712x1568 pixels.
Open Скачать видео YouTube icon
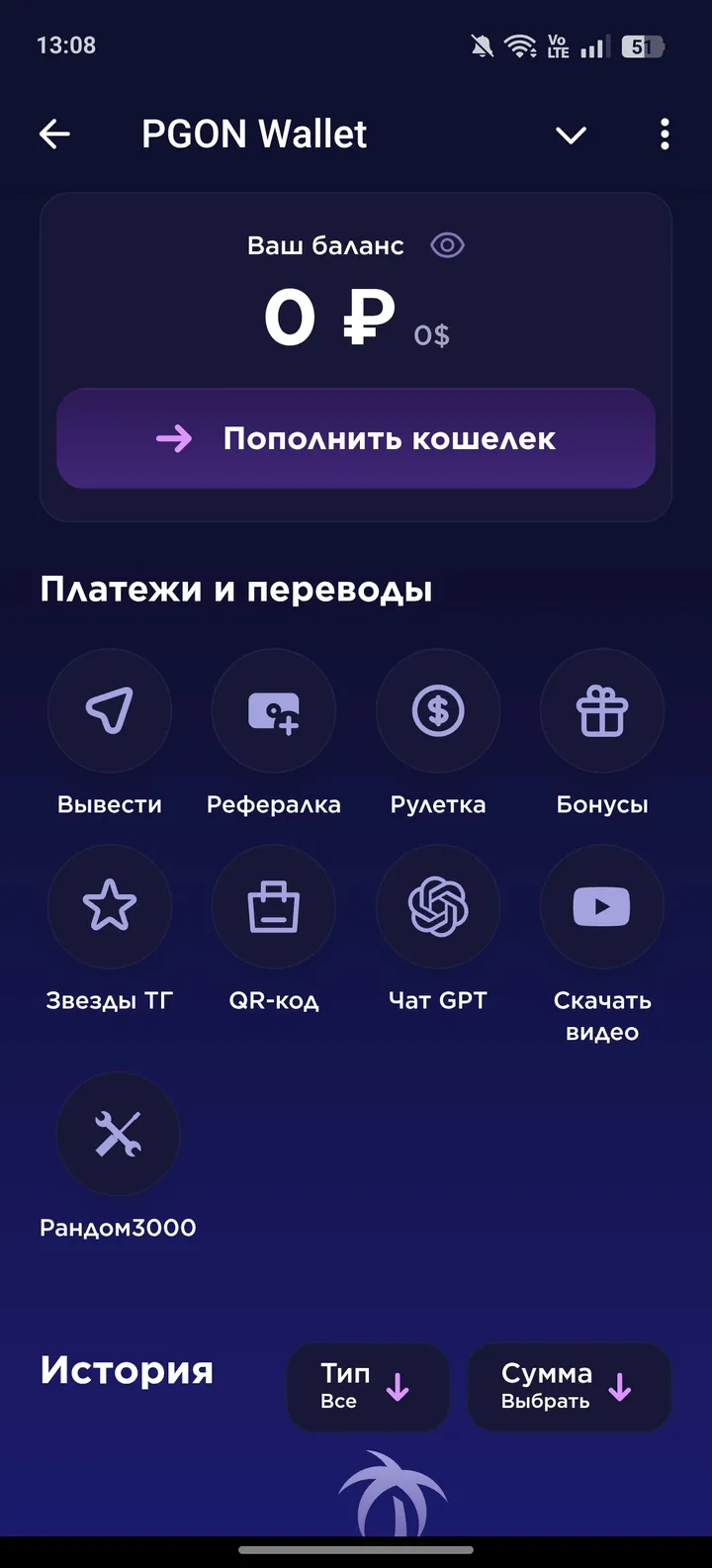tap(602, 906)
